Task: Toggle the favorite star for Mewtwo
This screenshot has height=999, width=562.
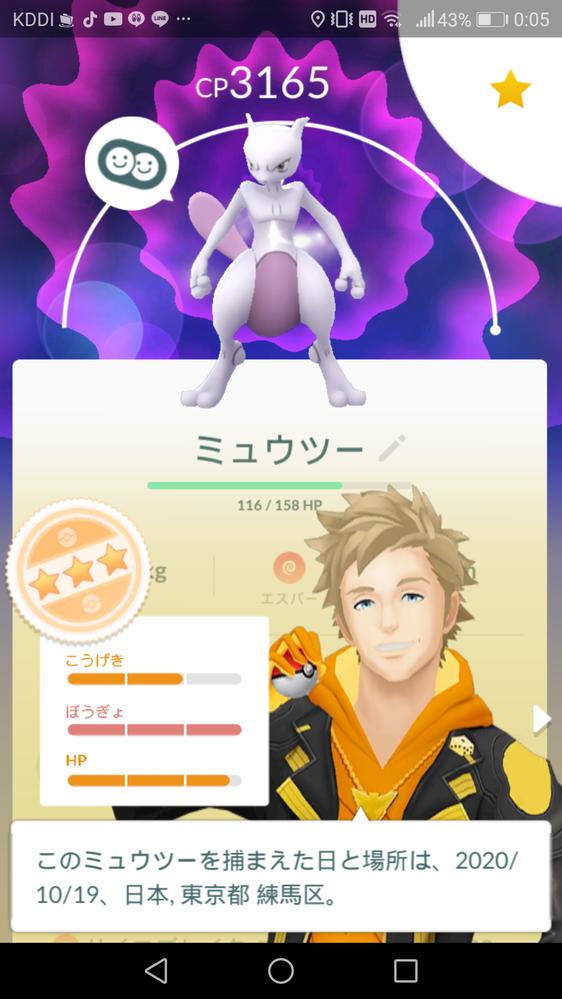Action: [x=510, y=90]
